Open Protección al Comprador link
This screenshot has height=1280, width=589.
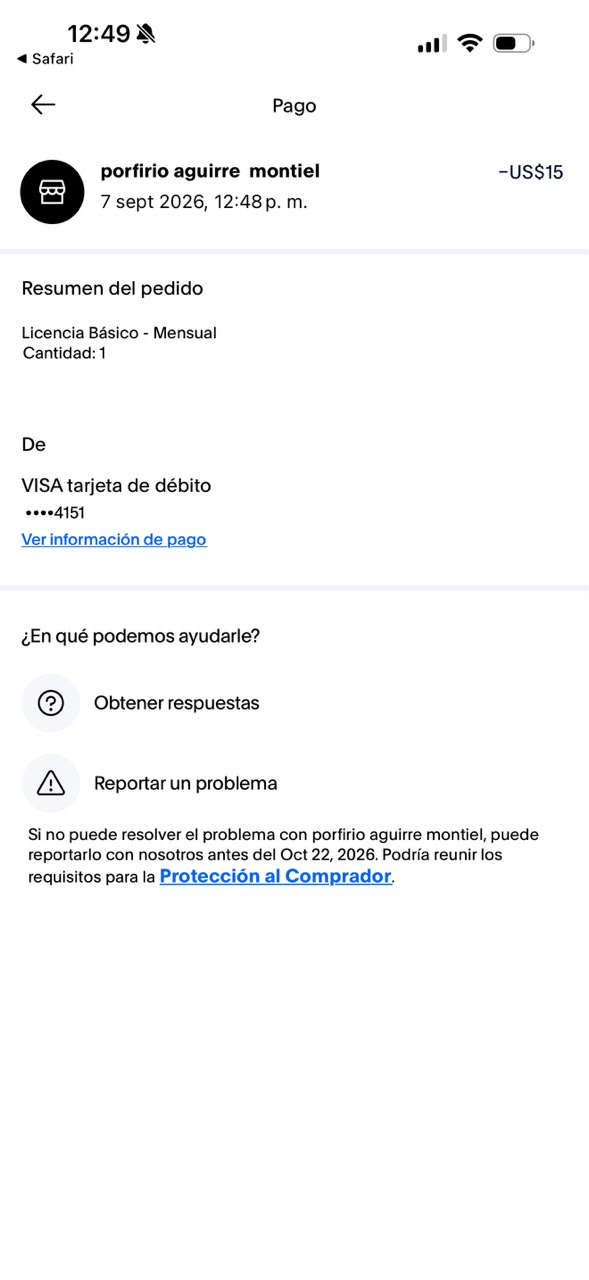pos(275,876)
